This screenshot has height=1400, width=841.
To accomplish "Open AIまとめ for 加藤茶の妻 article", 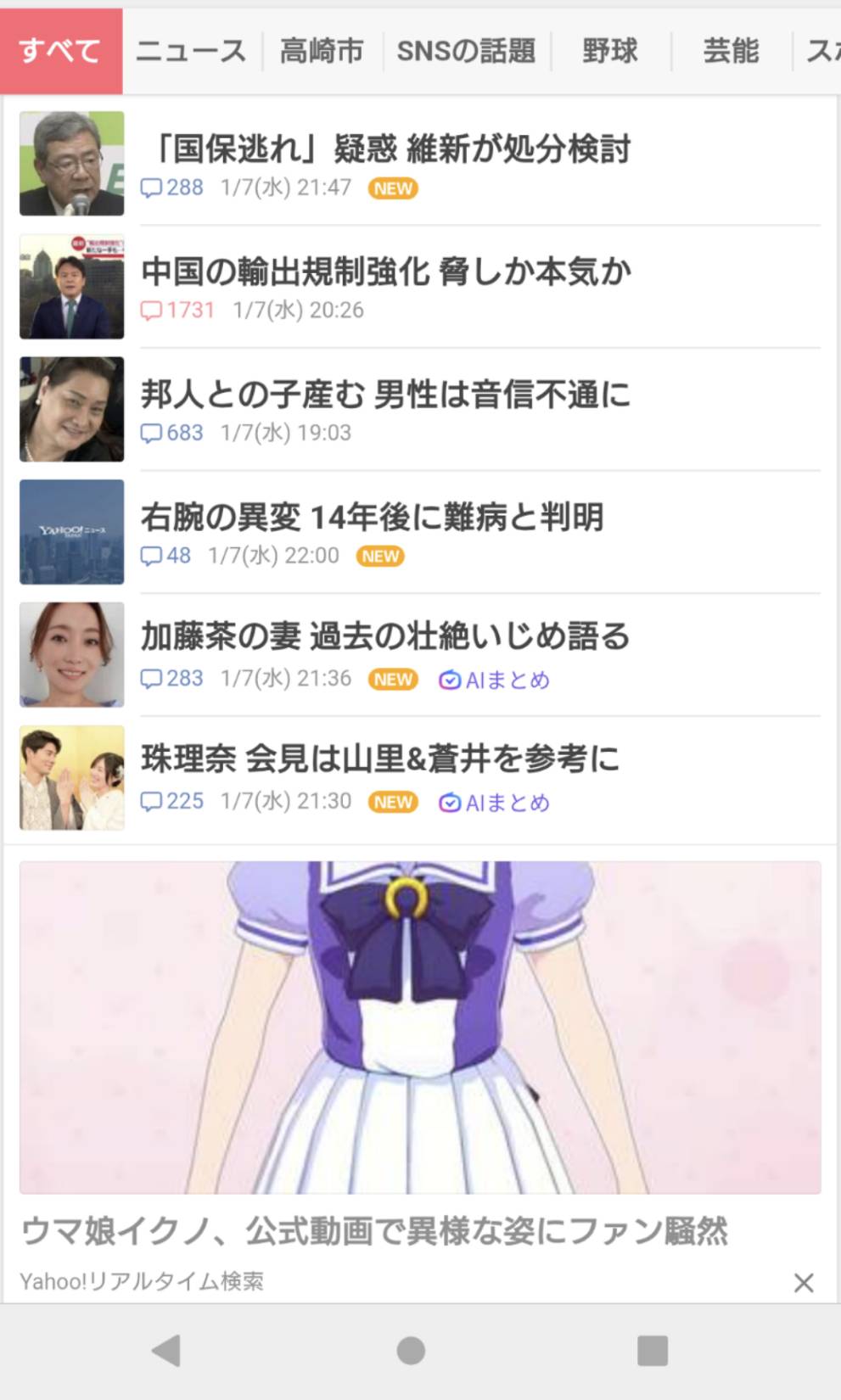I will [x=495, y=680].
